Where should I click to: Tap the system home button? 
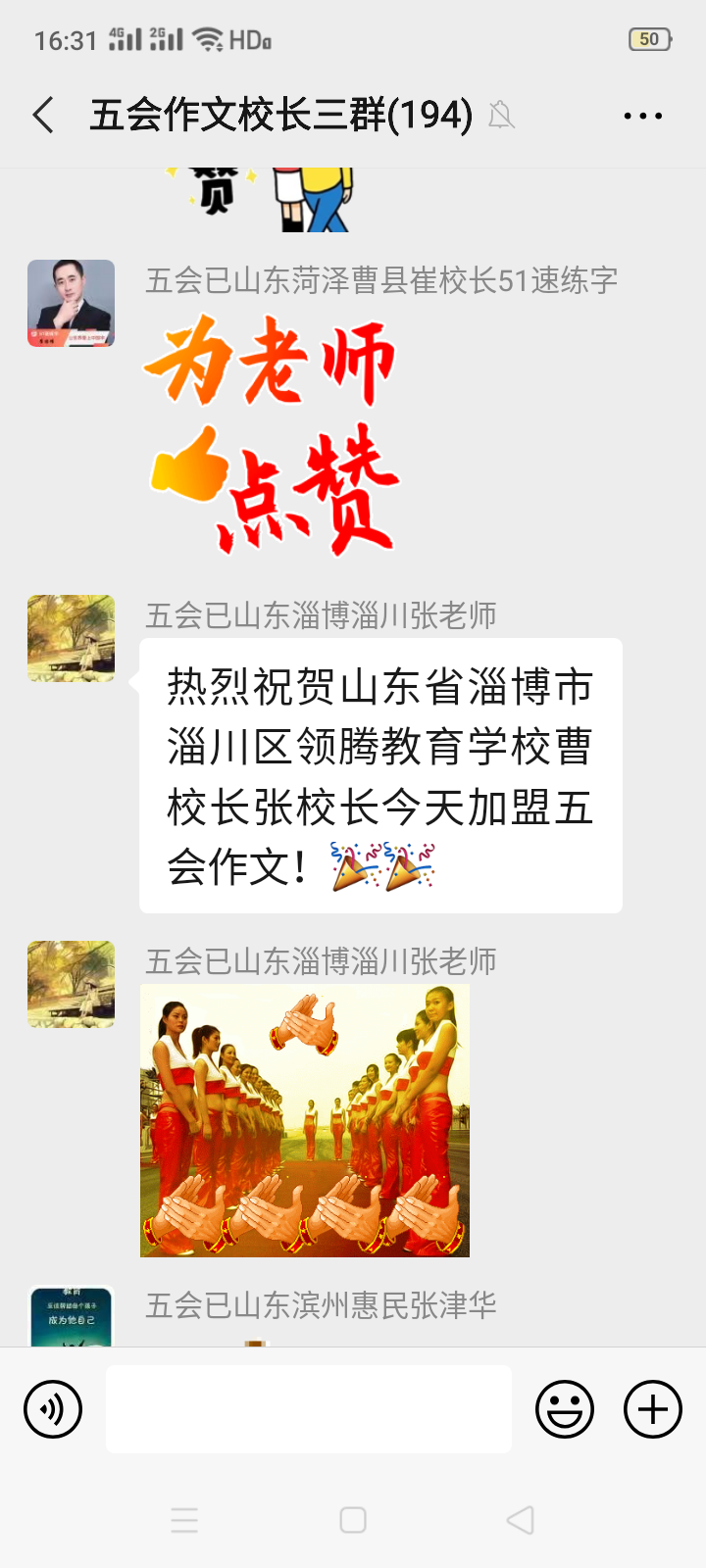[353, 1520]
